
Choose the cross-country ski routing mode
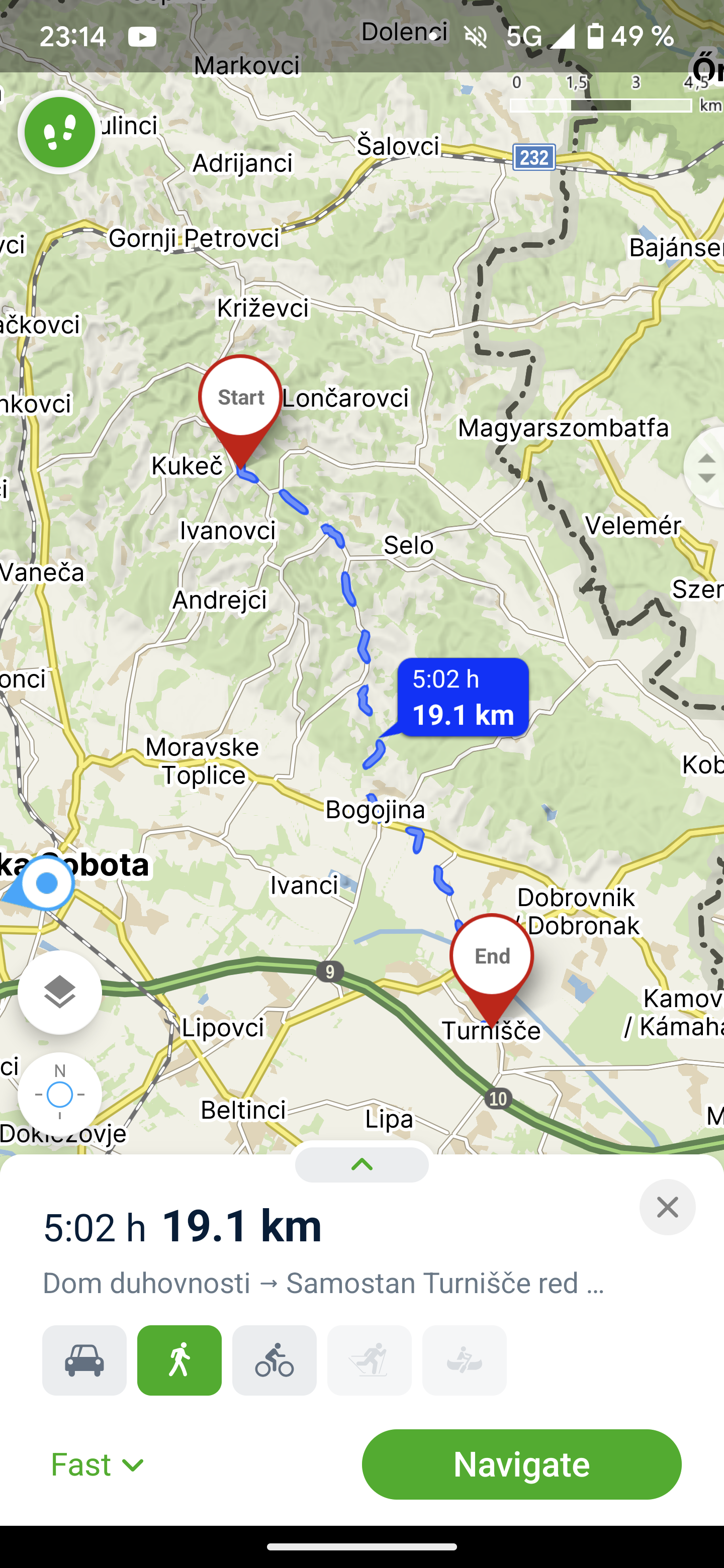369,1360
